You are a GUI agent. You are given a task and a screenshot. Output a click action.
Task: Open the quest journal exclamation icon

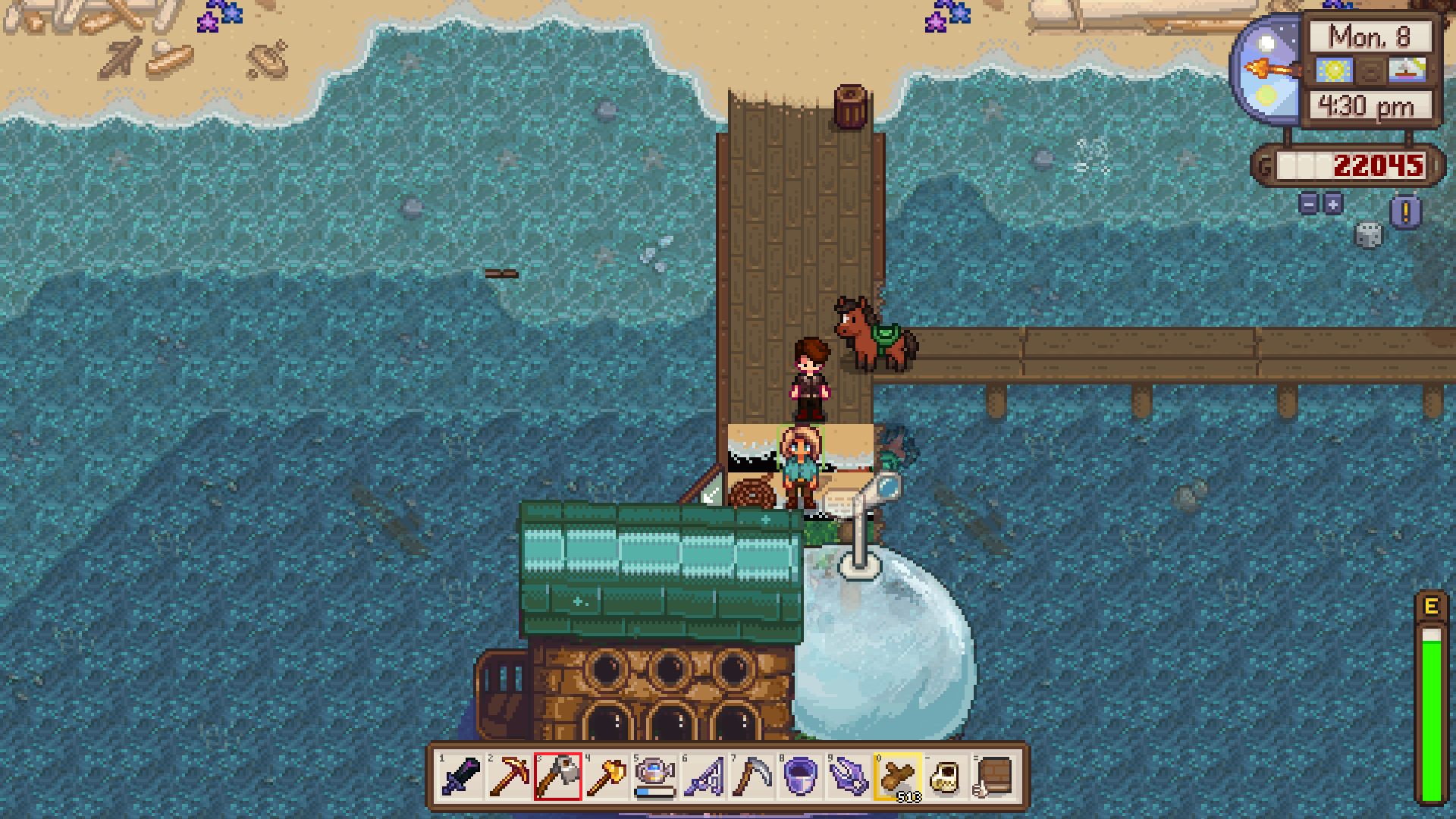click(x=1405, y=212)
